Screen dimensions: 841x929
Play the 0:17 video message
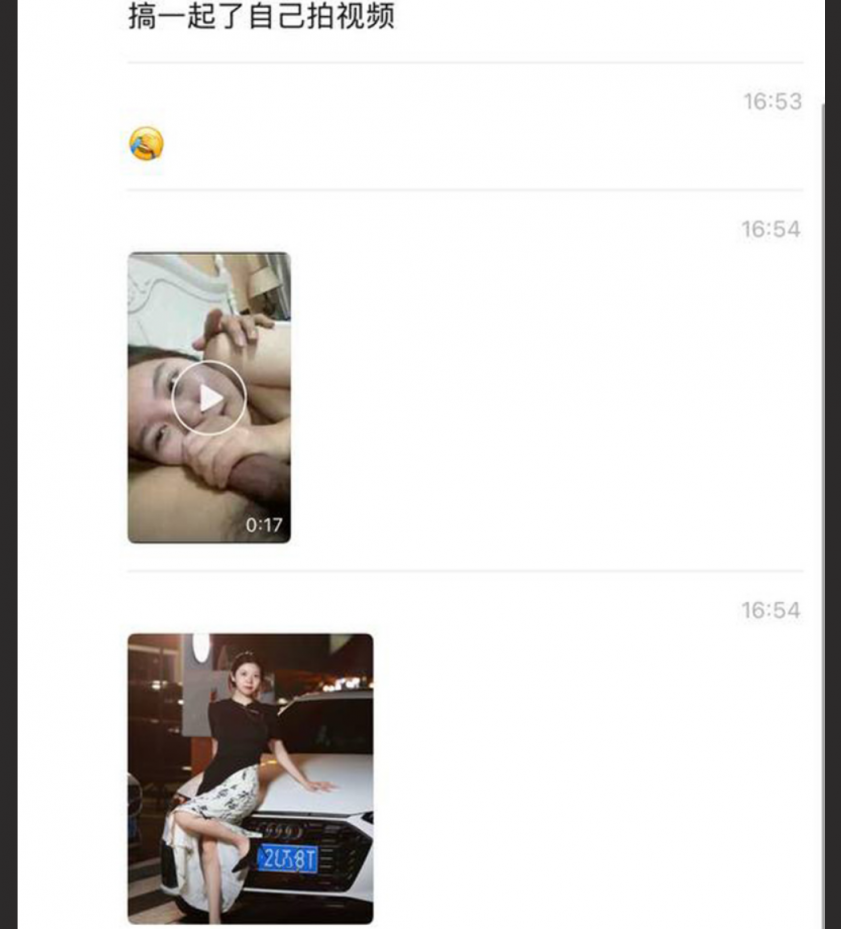pyautogui.click(x=209, y=398)
